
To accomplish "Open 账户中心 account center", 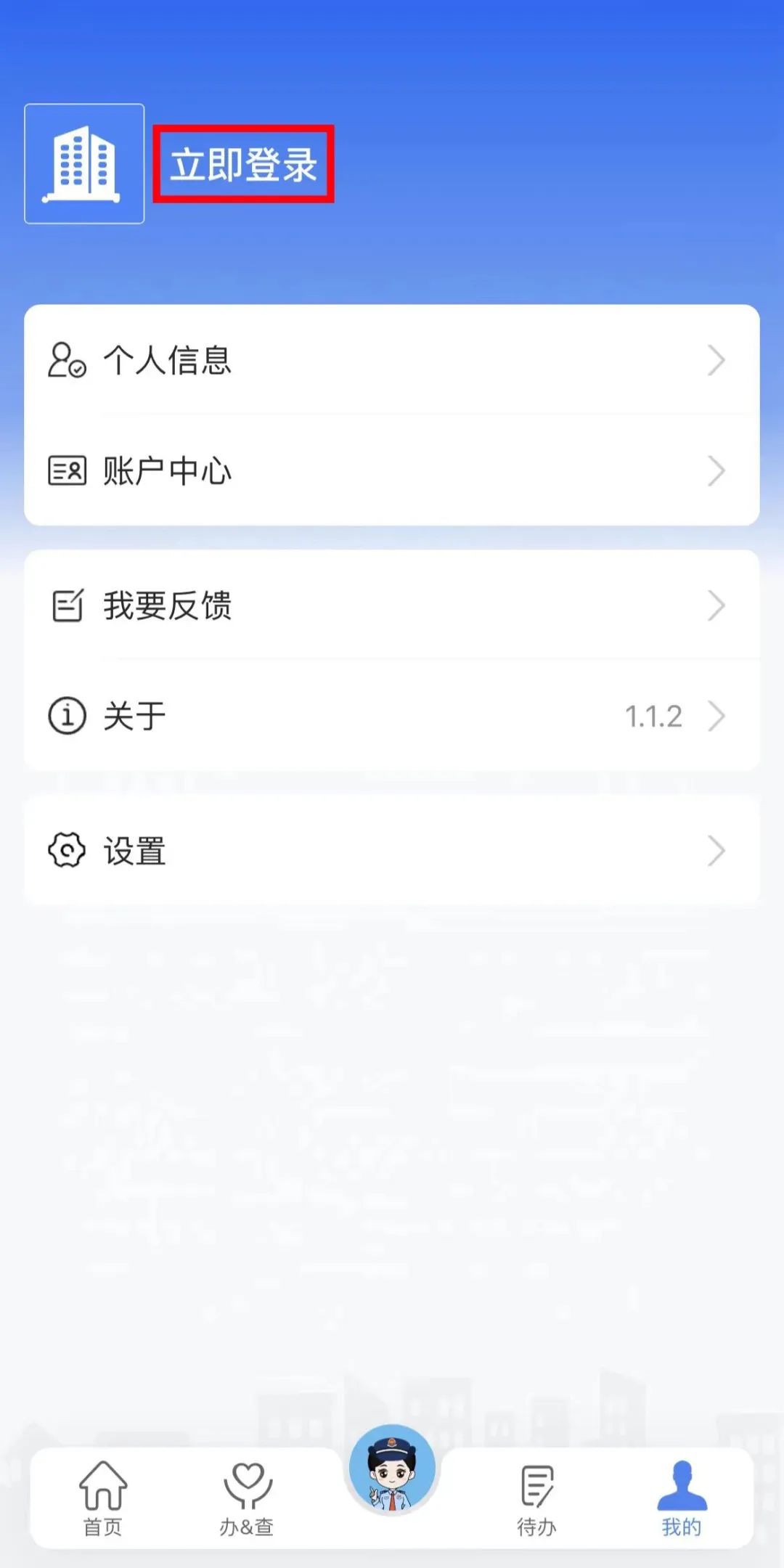I will pos(392,470).
